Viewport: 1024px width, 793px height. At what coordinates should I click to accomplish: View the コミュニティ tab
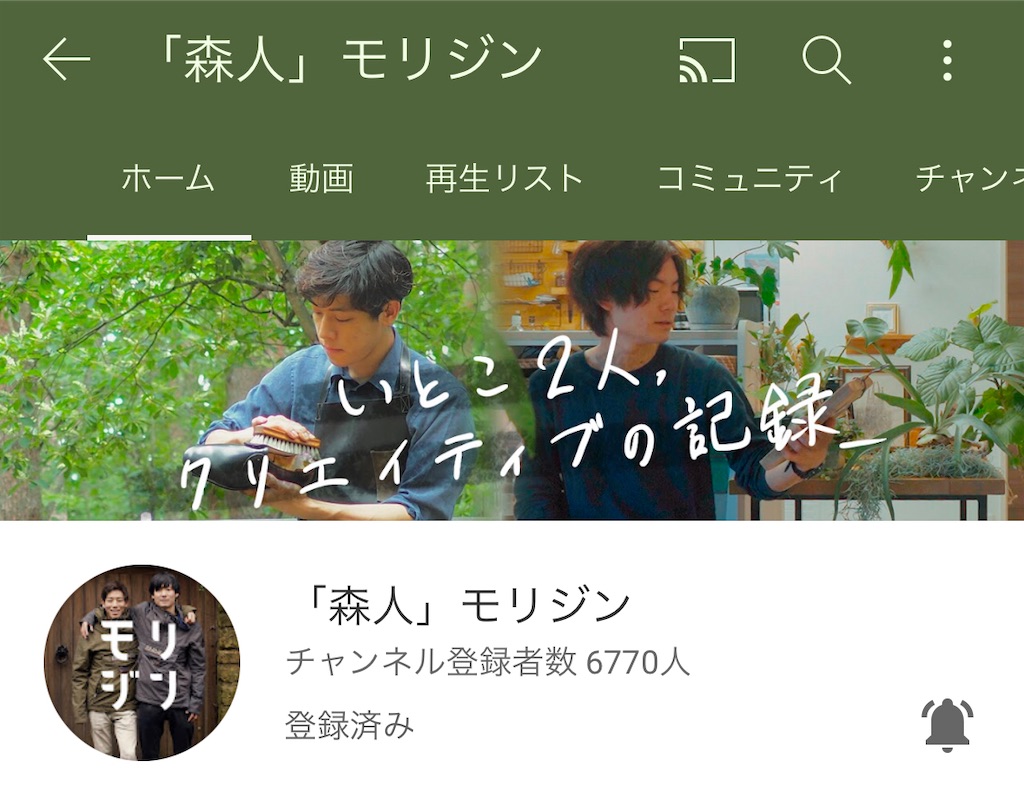tap(749, 179)
